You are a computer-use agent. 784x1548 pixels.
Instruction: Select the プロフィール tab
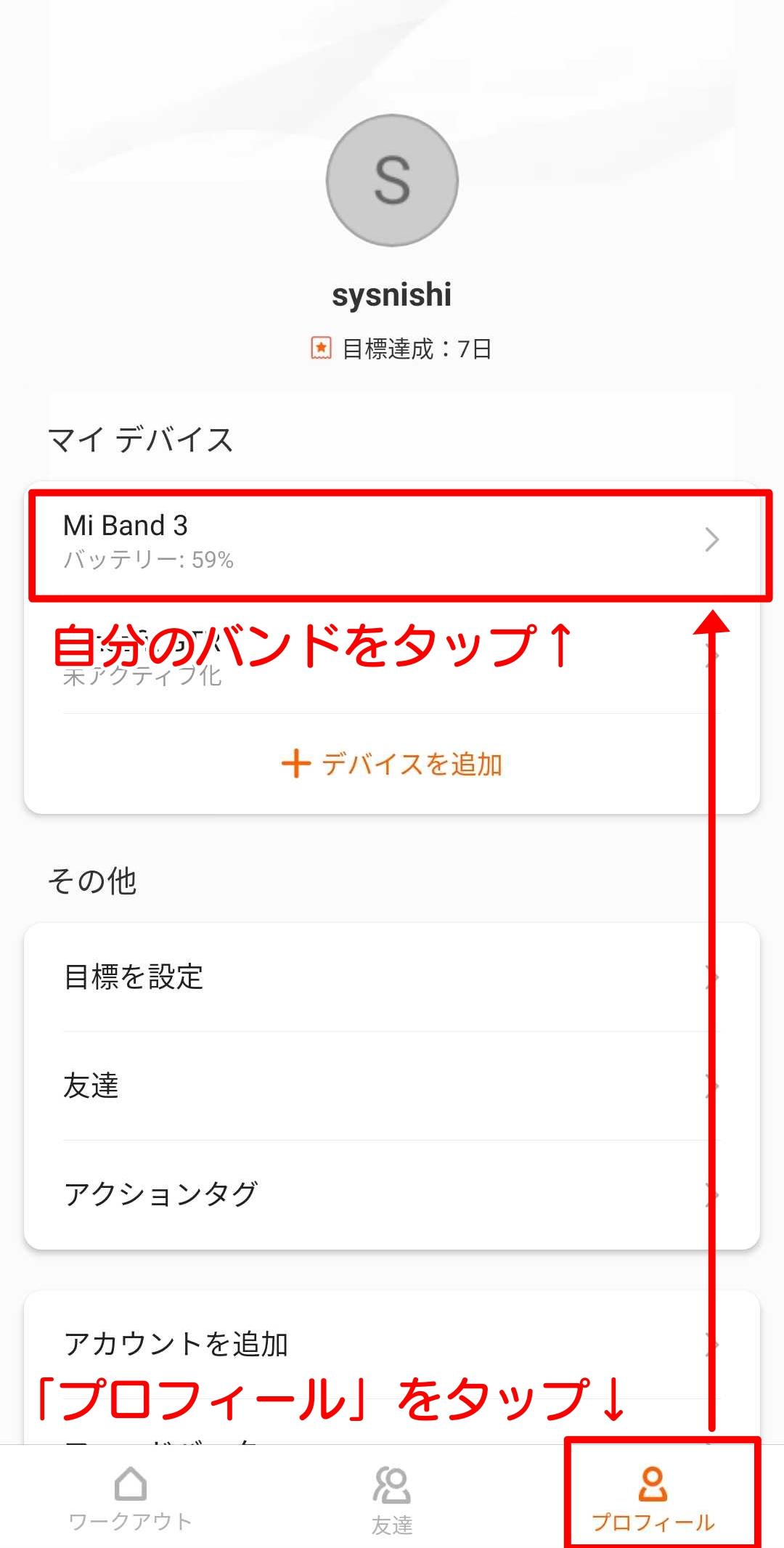coord(653,1499)
